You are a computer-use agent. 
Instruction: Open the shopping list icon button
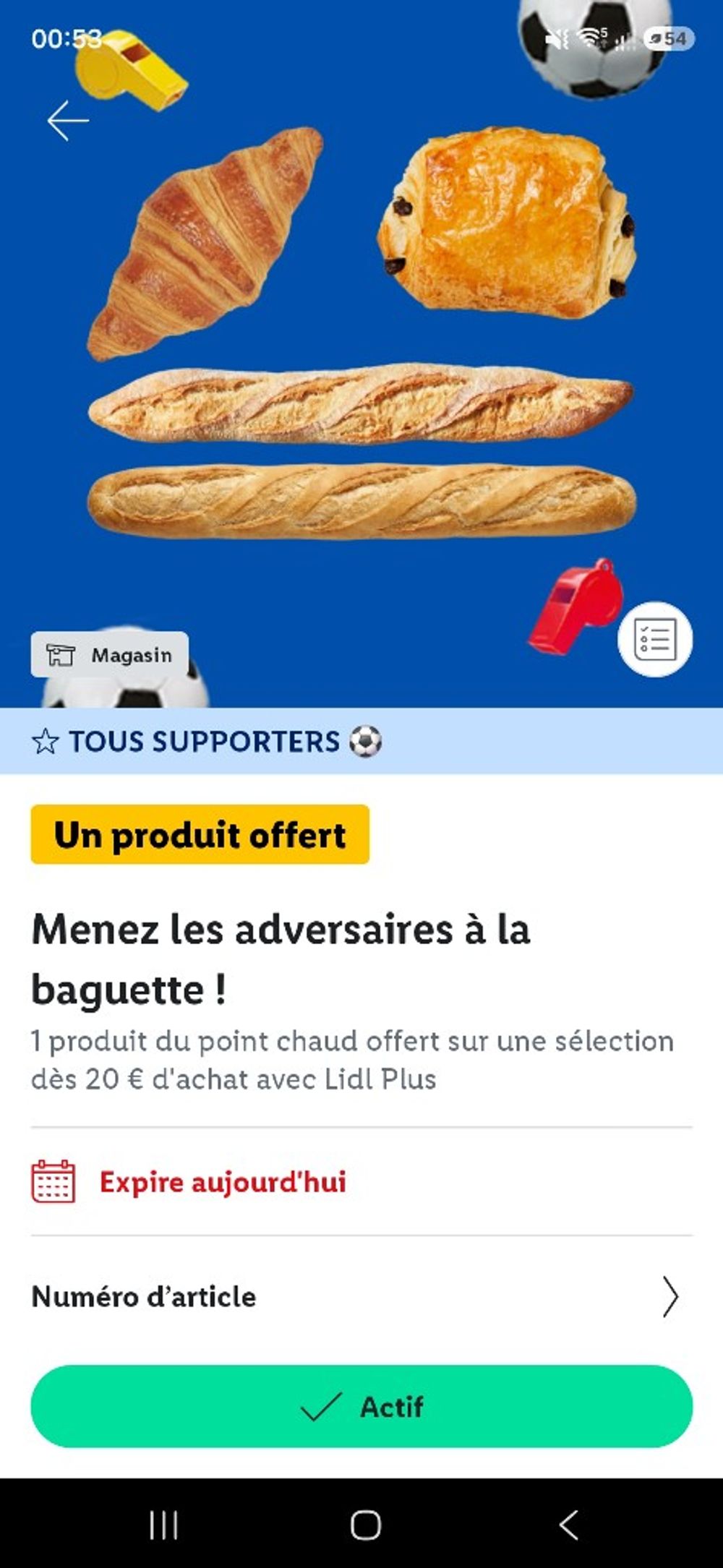point(655,640)
